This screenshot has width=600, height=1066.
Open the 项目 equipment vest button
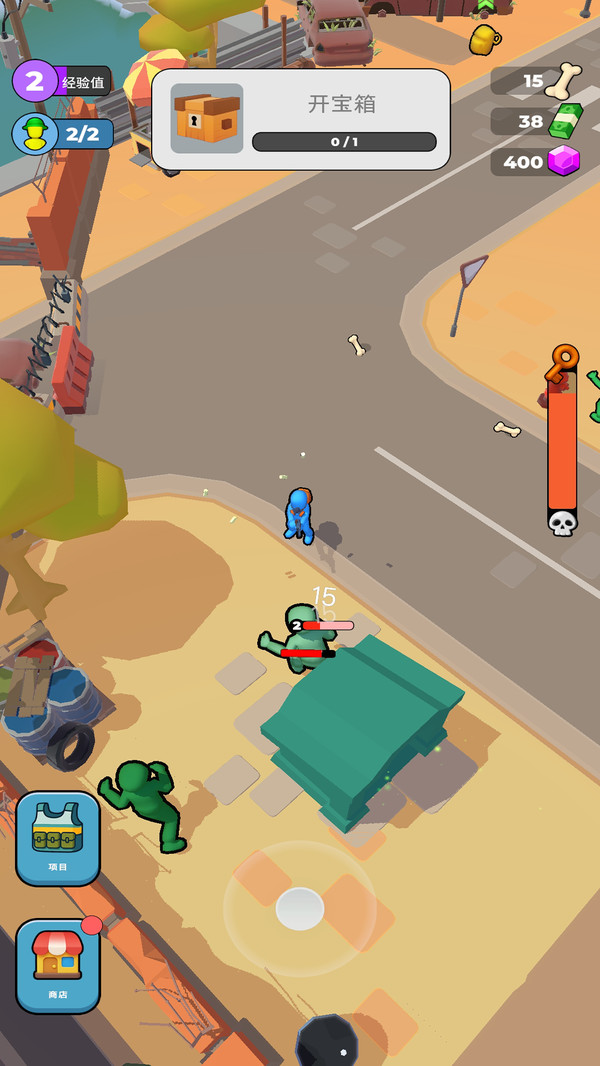coord(58,838)
